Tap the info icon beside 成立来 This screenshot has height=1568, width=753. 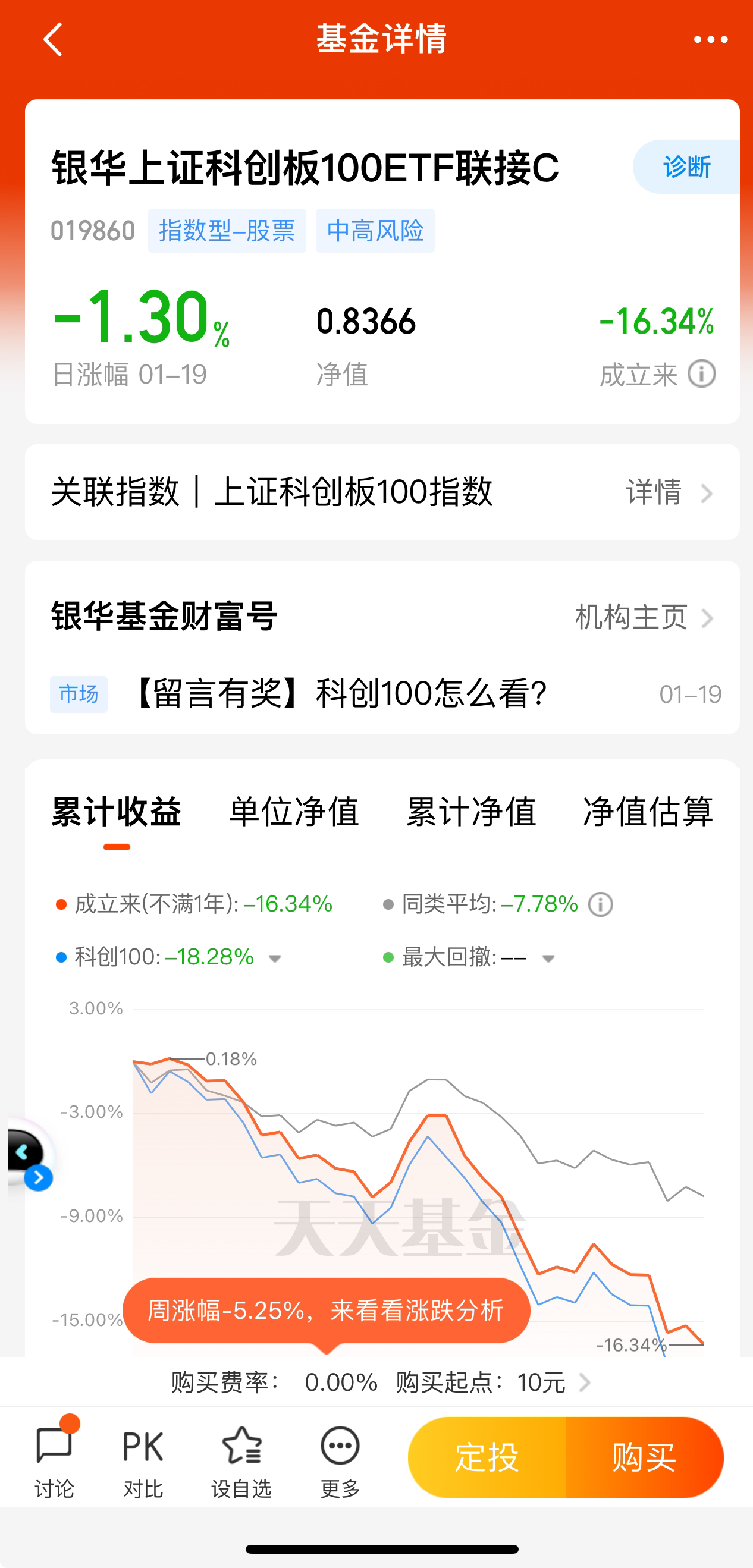pyautogui.click(x=701, y=374)
